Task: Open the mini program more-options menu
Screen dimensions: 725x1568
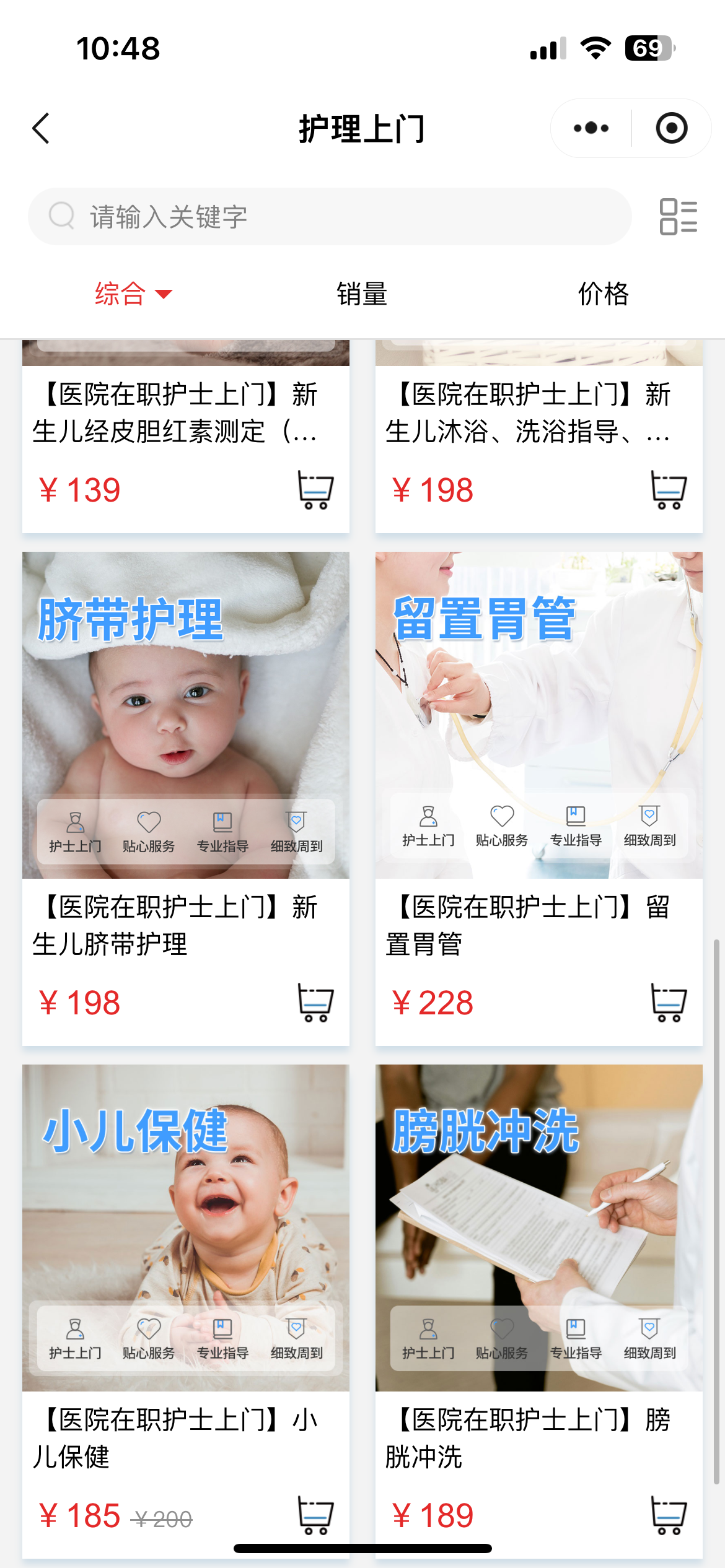Action: [591, 128]
